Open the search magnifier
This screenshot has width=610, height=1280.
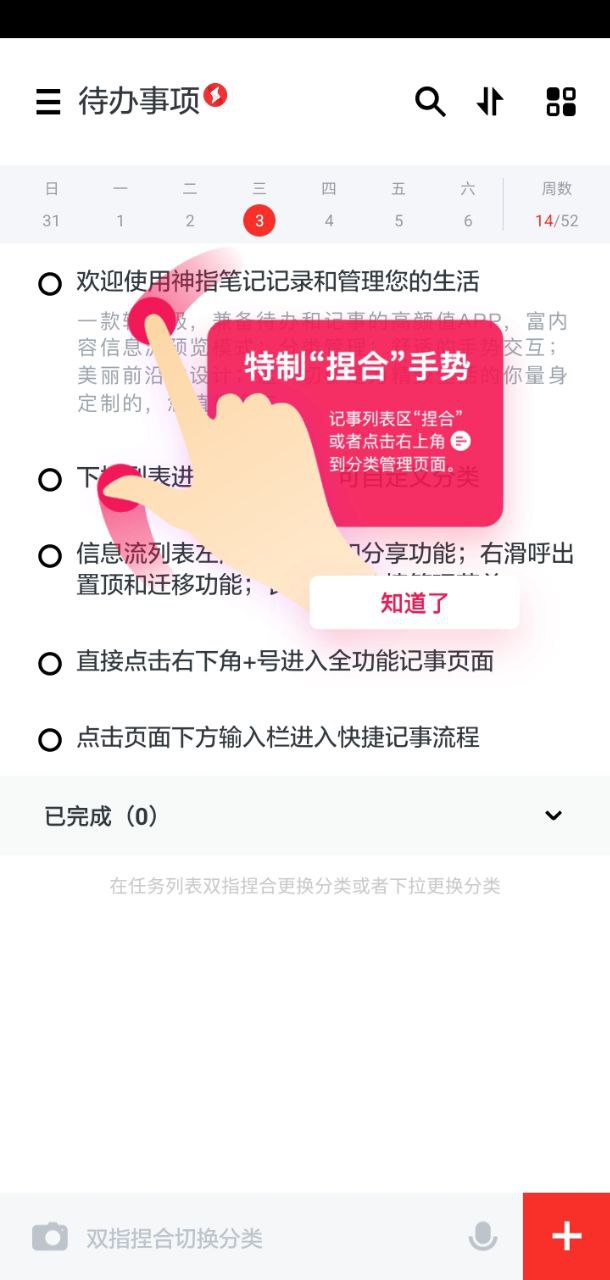pyautogui.click(x=430, y=102)
